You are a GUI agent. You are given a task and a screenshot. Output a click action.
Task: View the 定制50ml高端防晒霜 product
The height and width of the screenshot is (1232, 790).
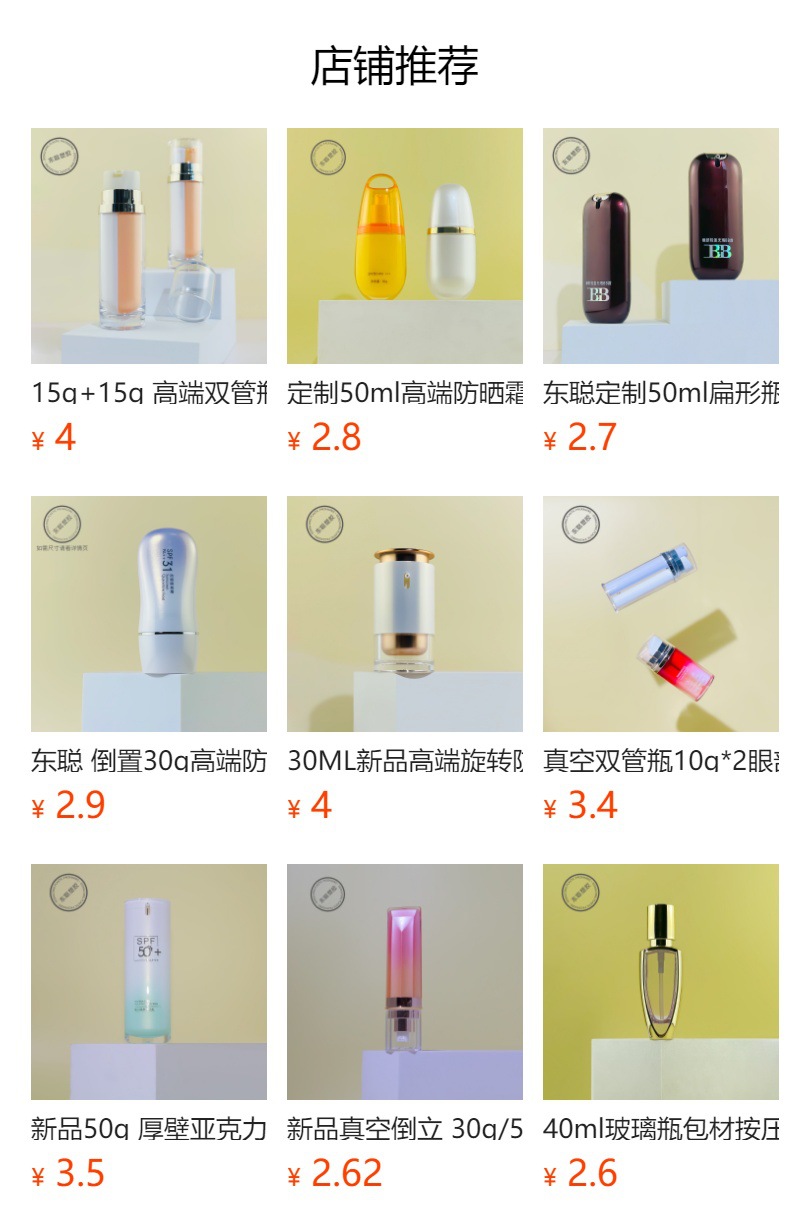pos(405,246)
